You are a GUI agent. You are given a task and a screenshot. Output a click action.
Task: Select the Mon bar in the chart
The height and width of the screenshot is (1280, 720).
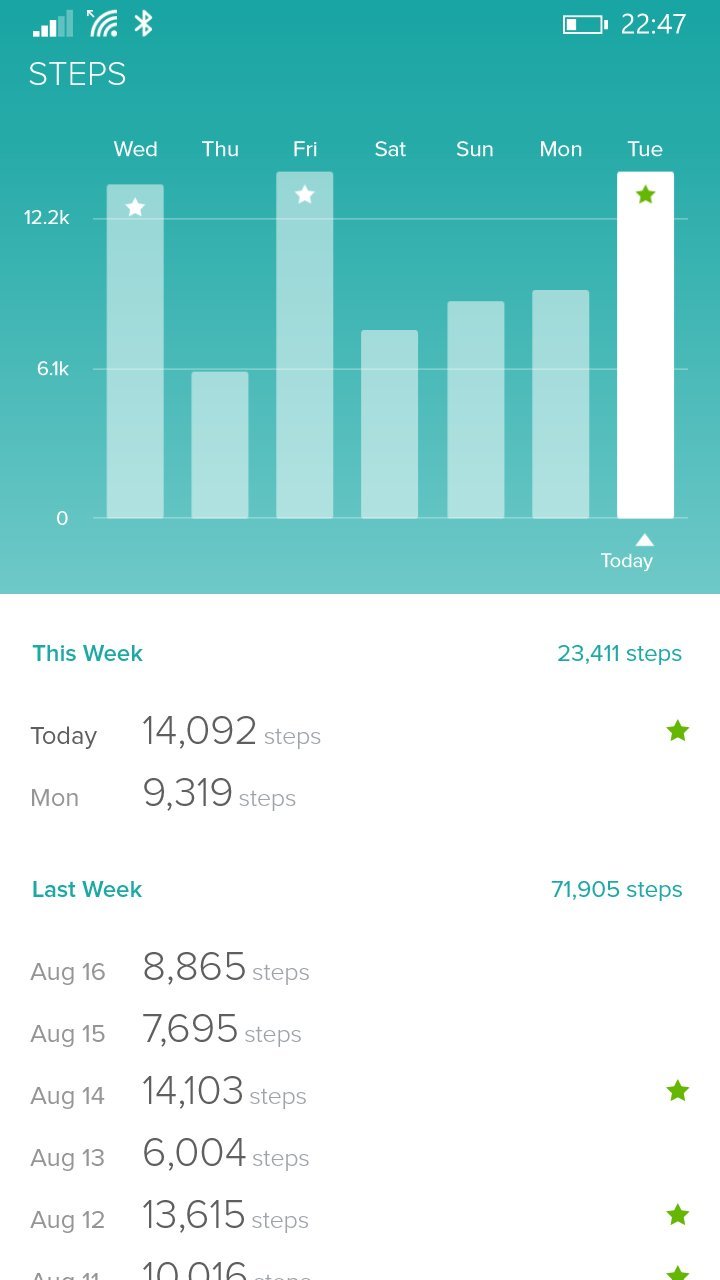click(x=561, y=404)
